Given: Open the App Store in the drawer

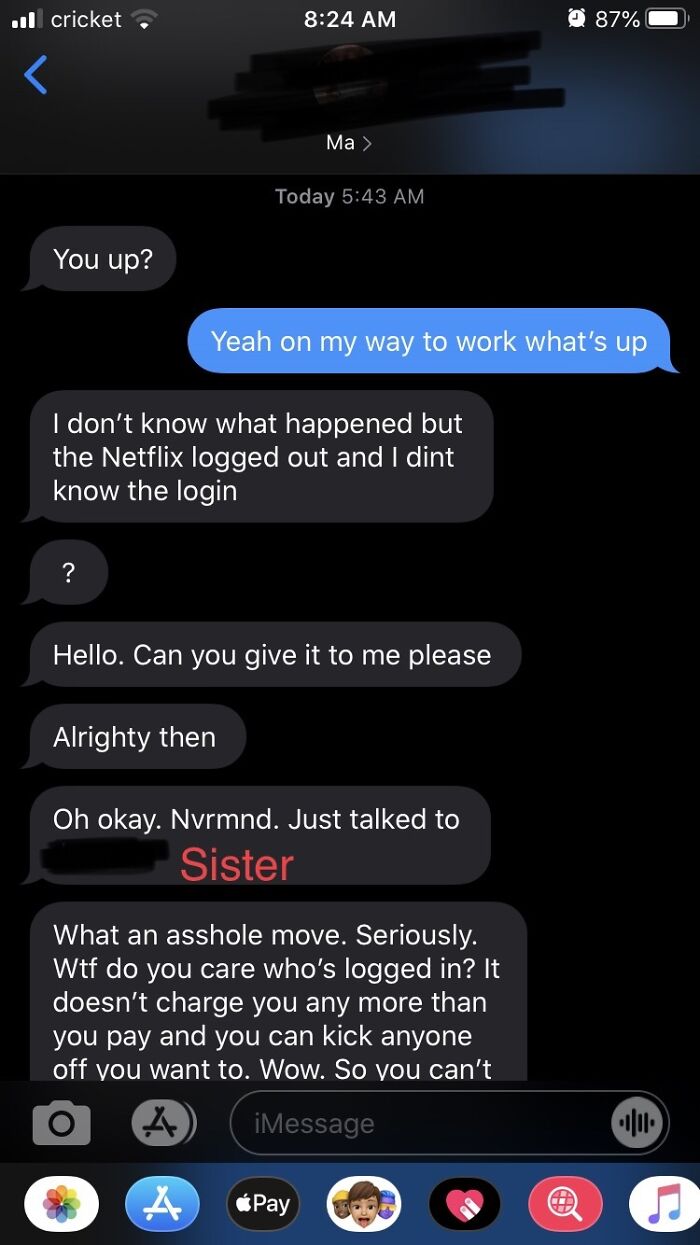Looking at the screenshot, I should click(x=162, y=1203).
